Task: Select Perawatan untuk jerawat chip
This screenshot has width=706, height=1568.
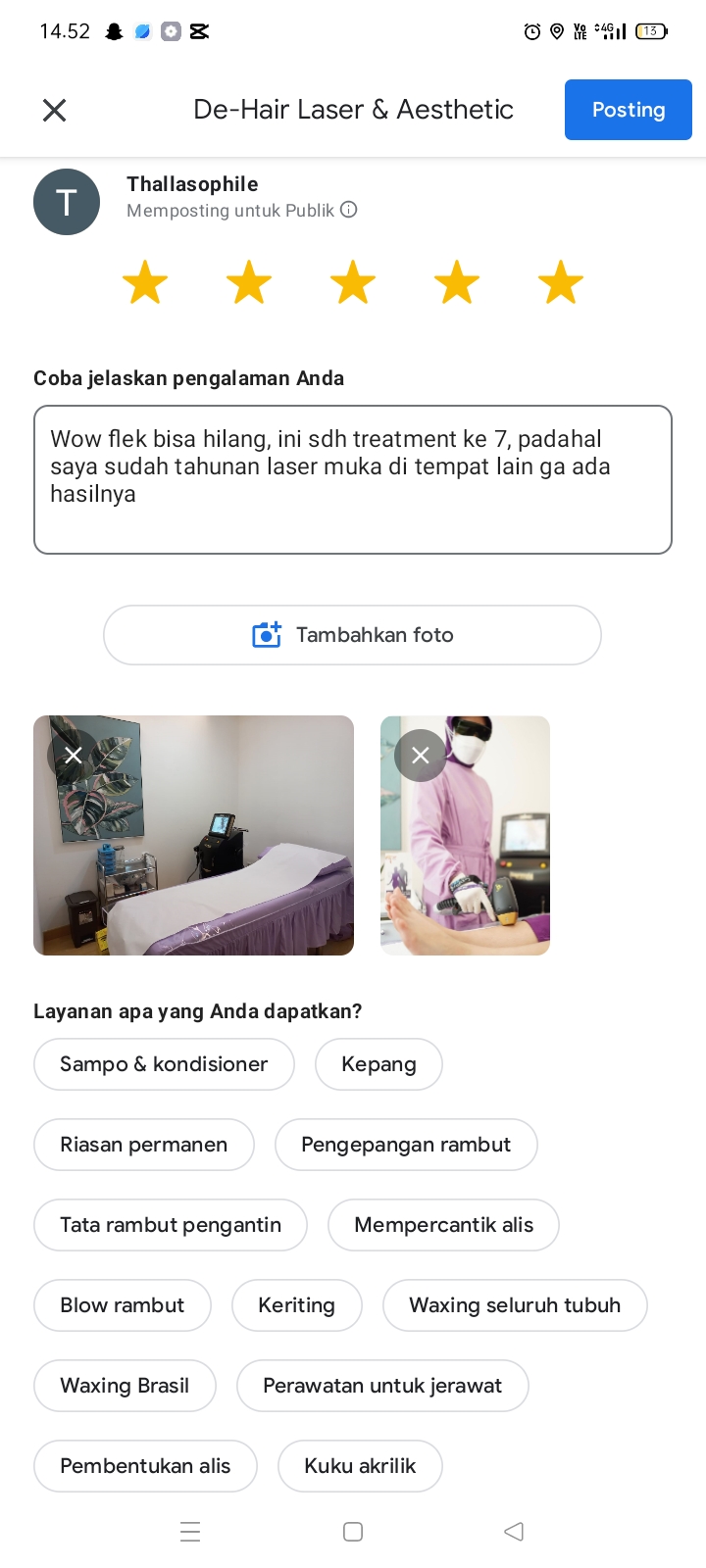Action: pyautogui.click(x=382, y=1386)
